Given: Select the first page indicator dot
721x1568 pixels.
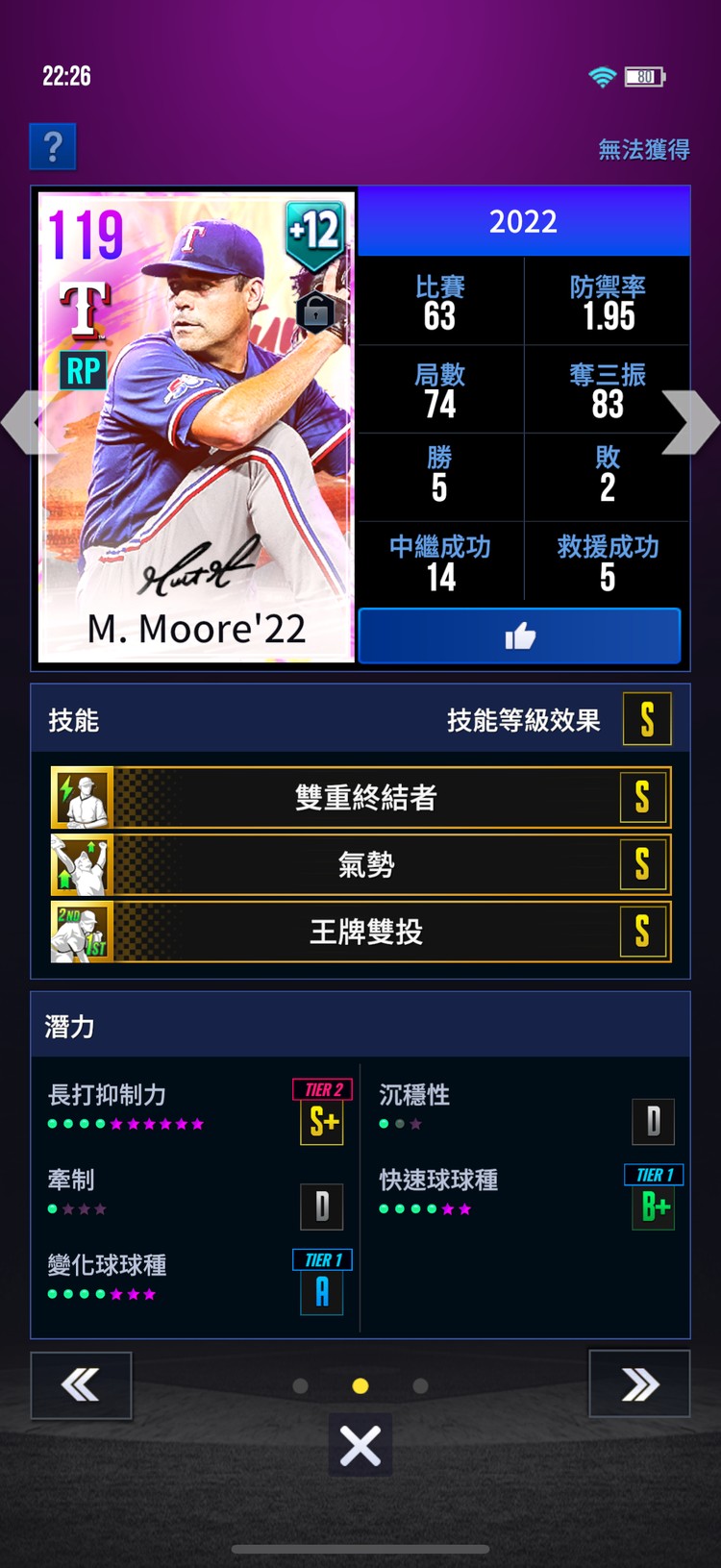Looking at the screenshot, I should tap(300, 1385).
